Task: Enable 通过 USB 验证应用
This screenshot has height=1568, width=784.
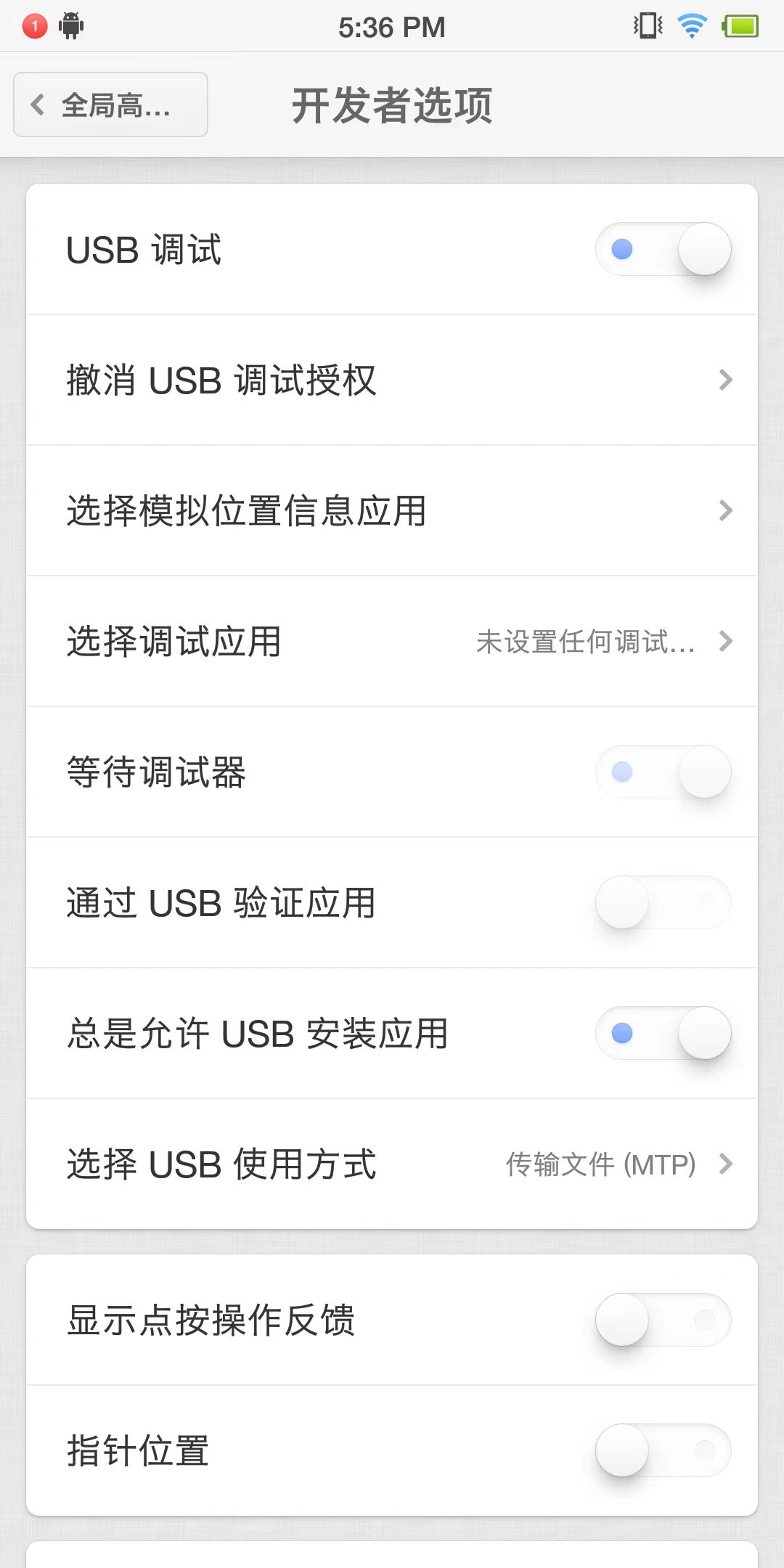Action: pos(663,902)
